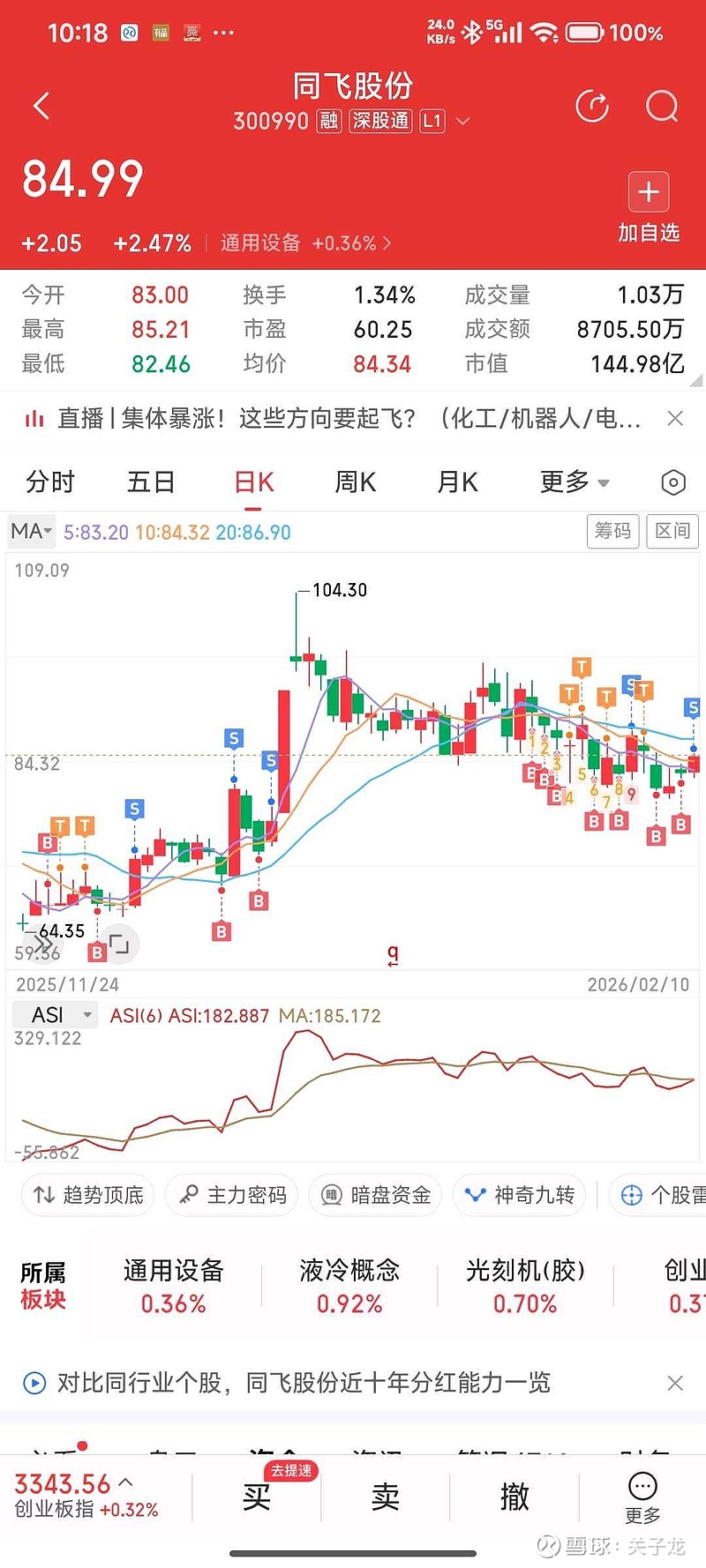
Task: Open the 液冷概念 sector link
Action: tap(349, 1285)
